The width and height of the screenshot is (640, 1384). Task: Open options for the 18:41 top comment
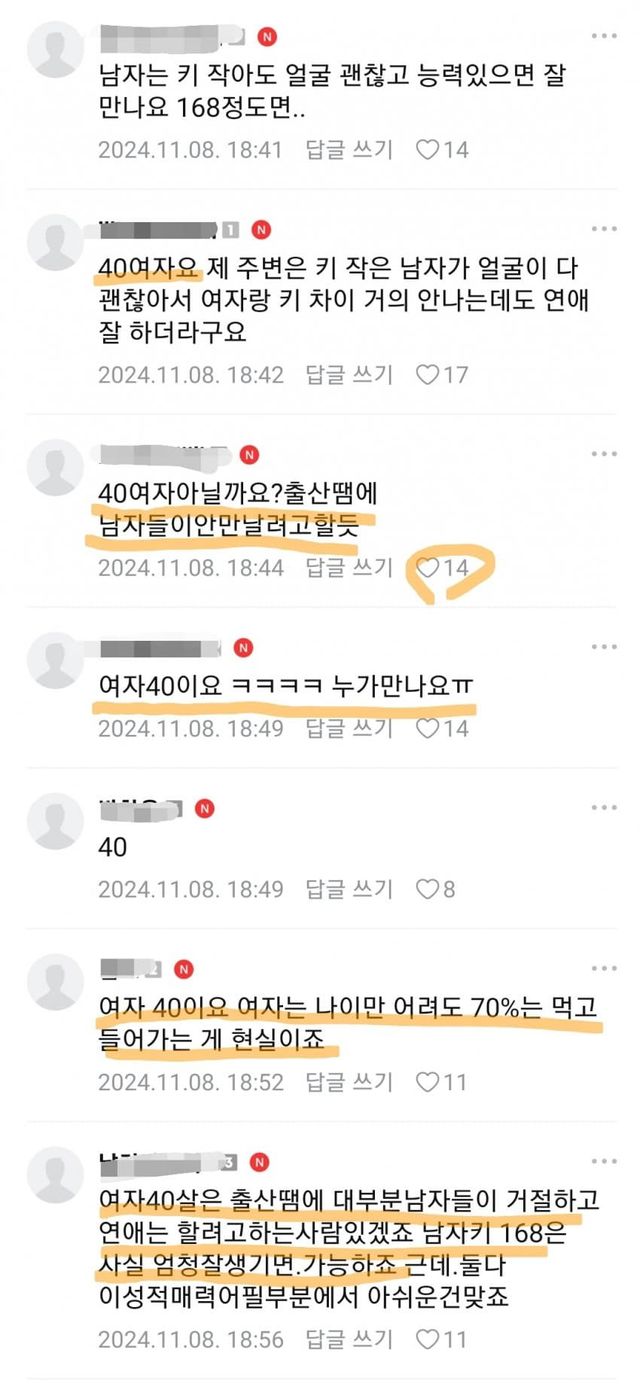[x=603, y=37]
